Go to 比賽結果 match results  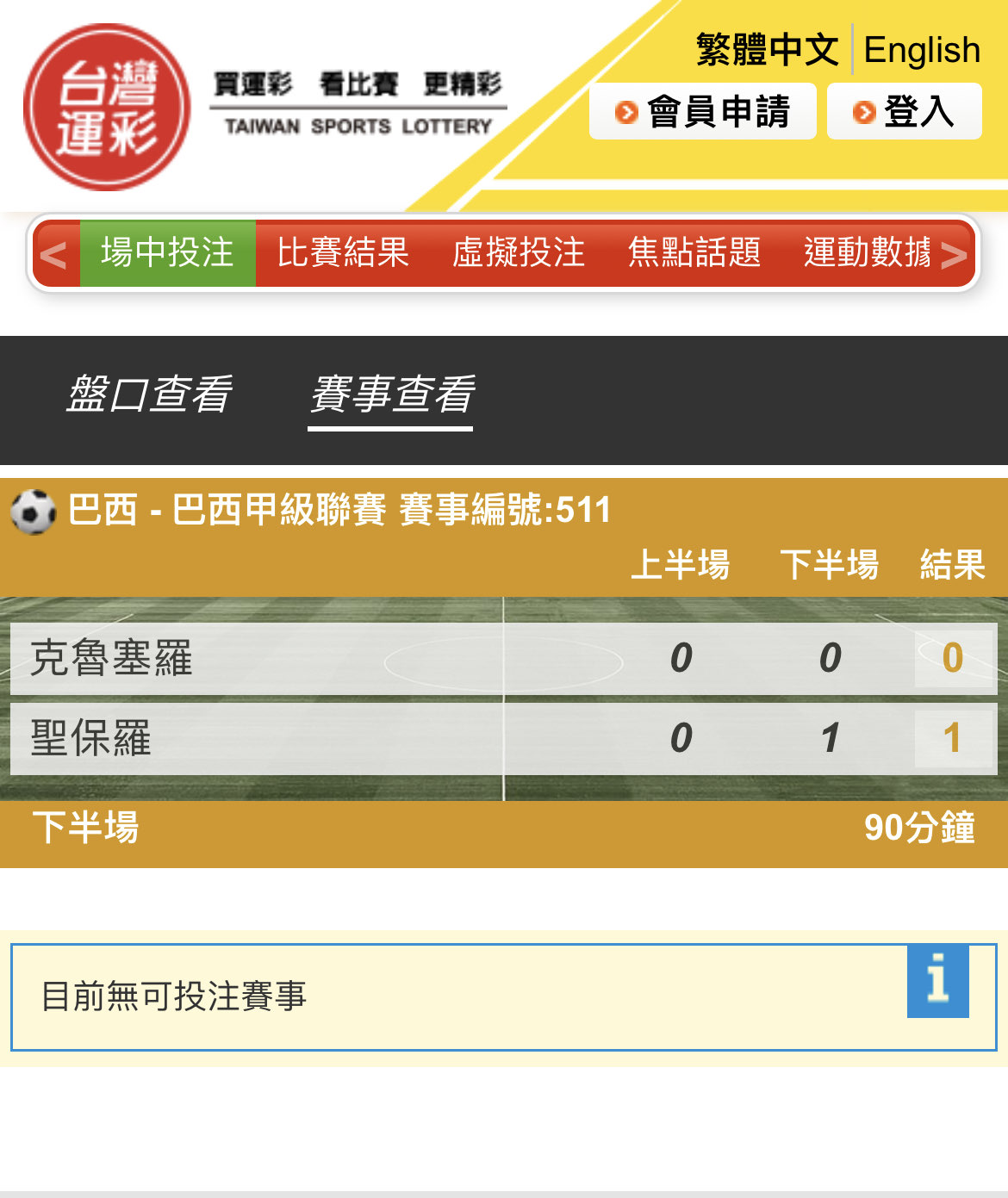[343, 253]
